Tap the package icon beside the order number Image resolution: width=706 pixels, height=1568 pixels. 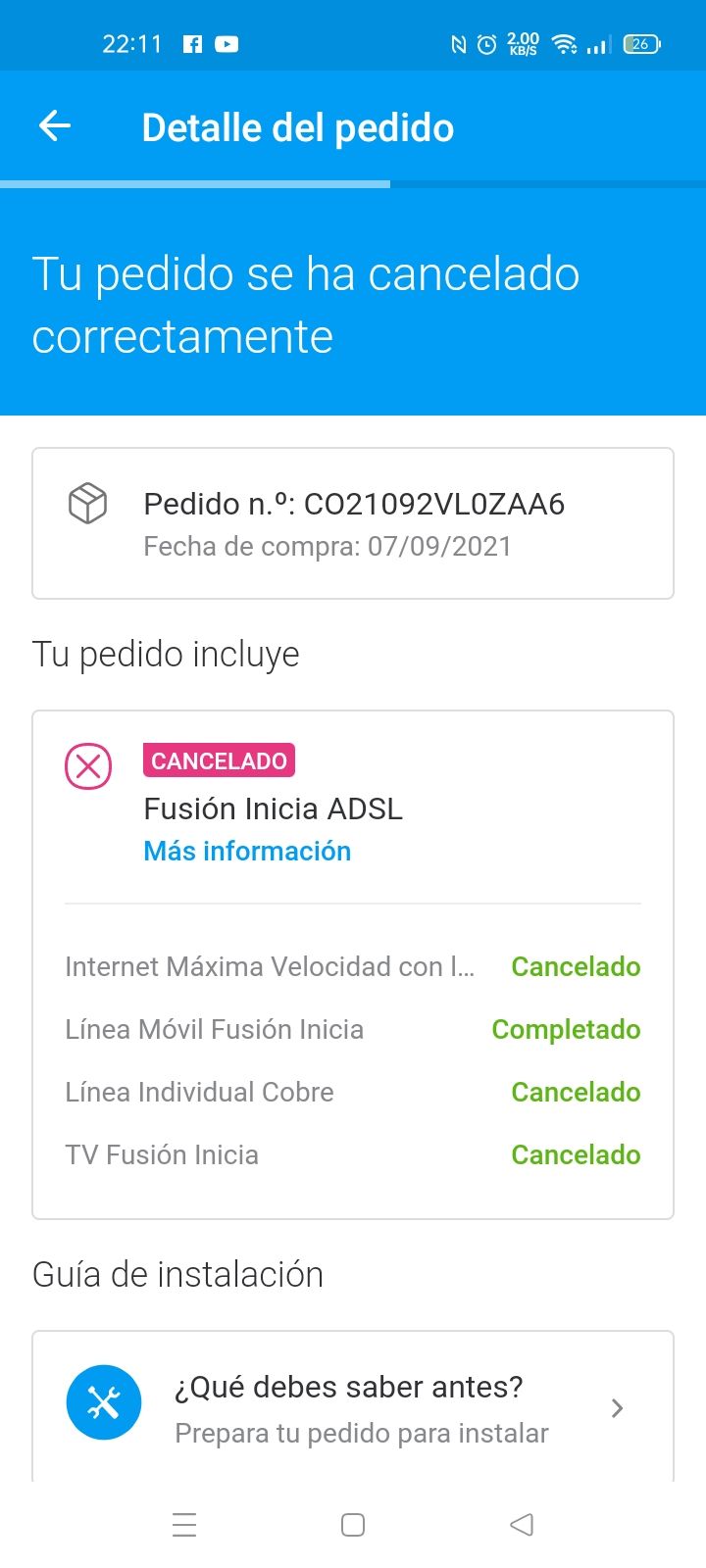click(x=87, y=503)
